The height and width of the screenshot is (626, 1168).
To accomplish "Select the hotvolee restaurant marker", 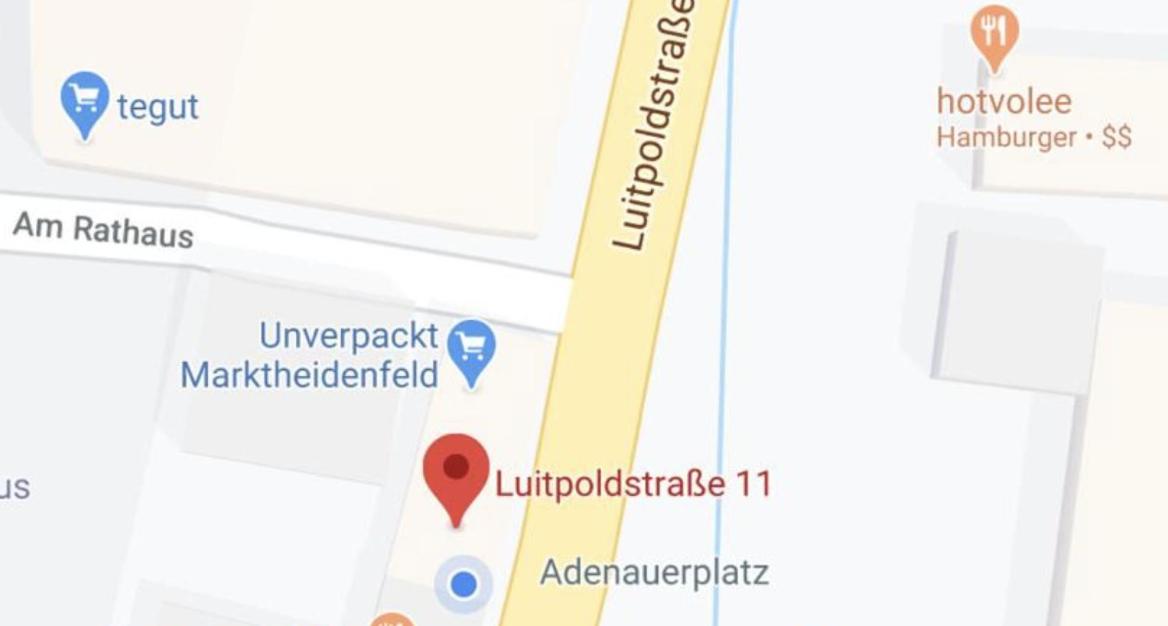I will [993, 34].
